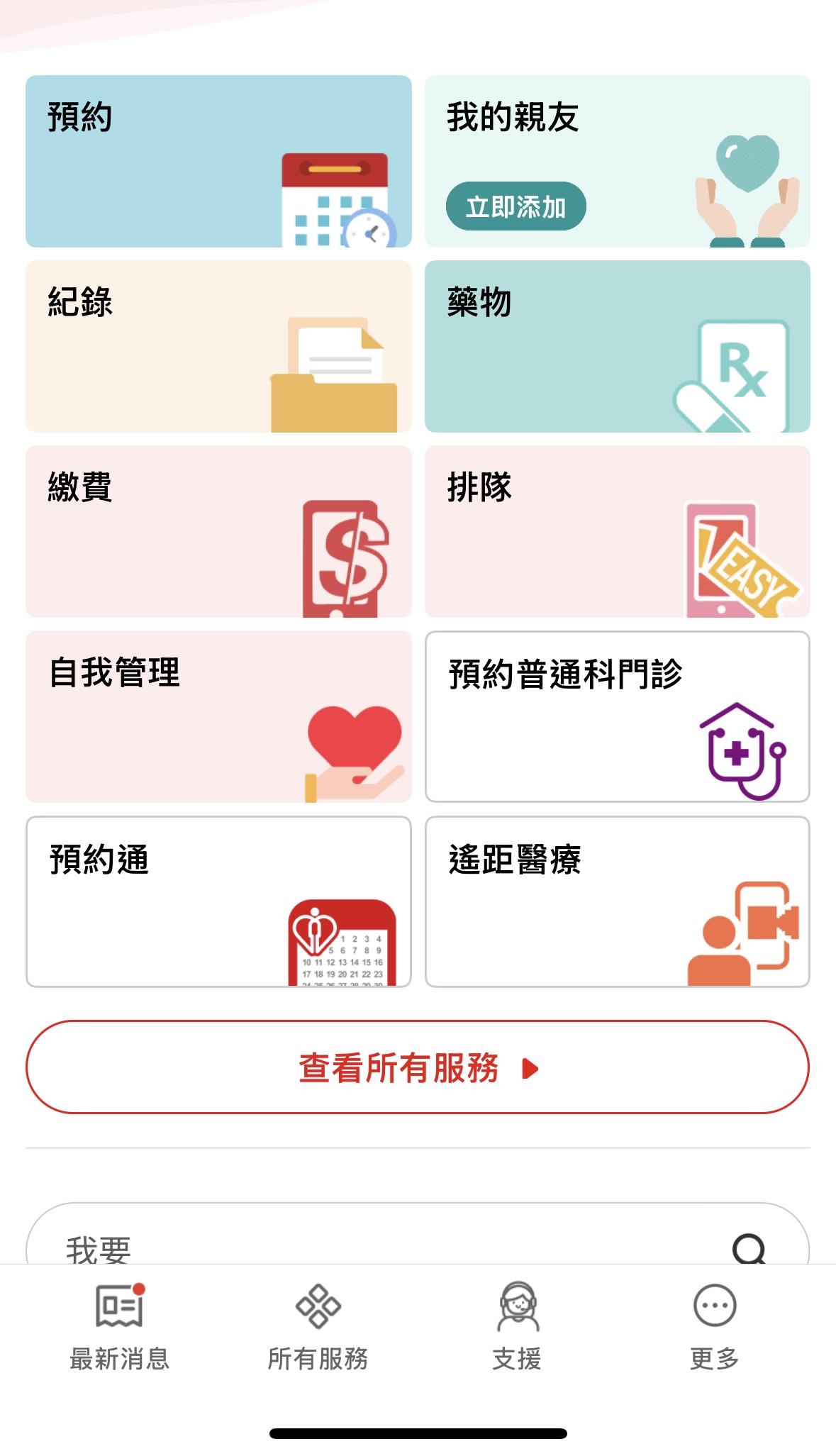Open the 藥物 medication card
836x1456 pixels.
(617, 346)
